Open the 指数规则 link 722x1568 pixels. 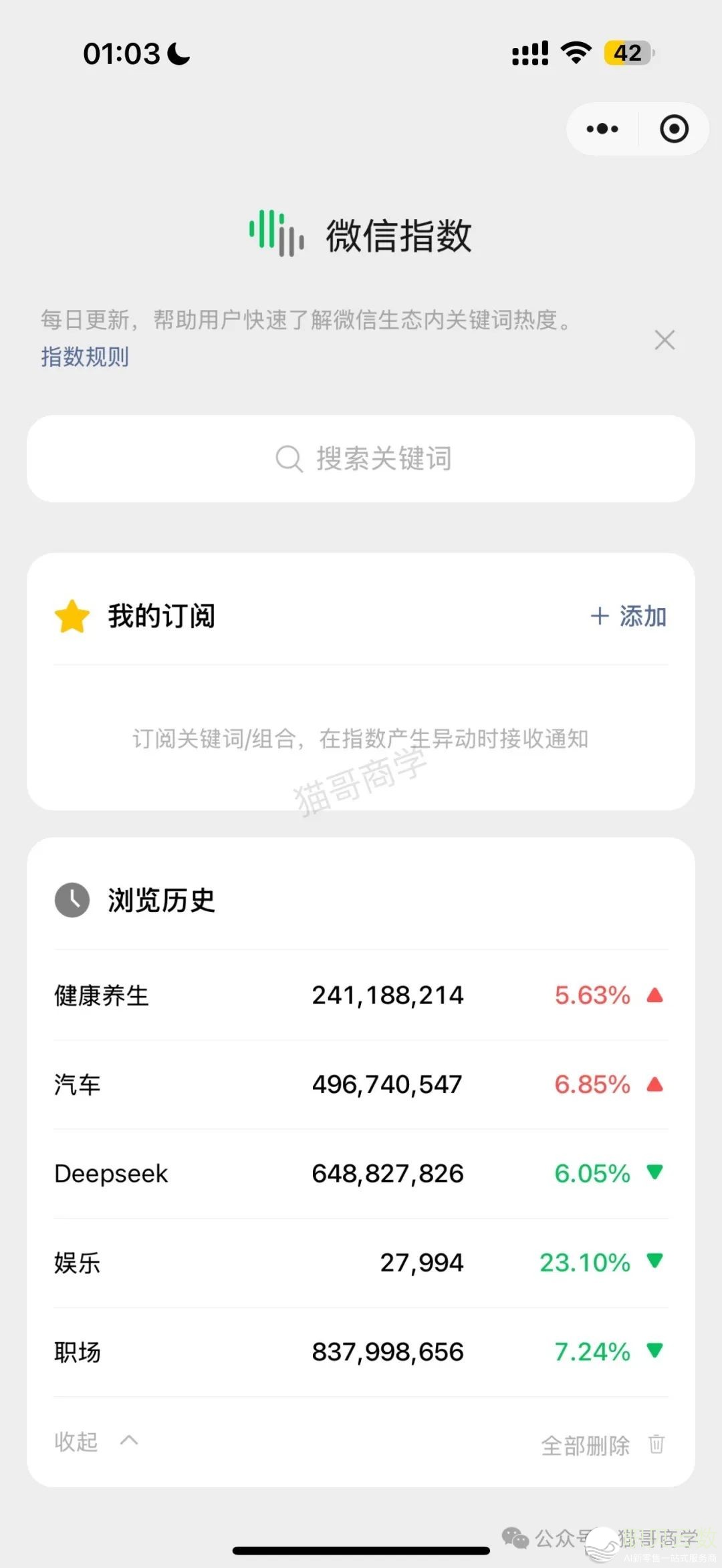coord(85,357)
